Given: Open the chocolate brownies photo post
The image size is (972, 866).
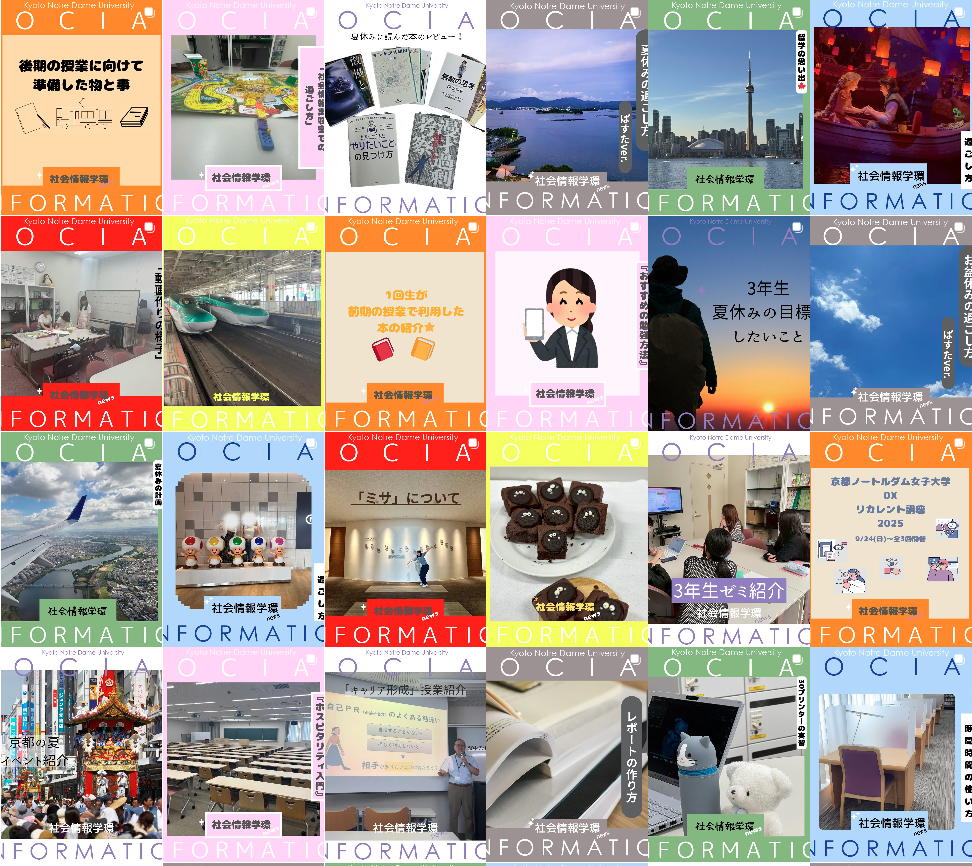Looking at the screenshot, I should tap(566, 539).
